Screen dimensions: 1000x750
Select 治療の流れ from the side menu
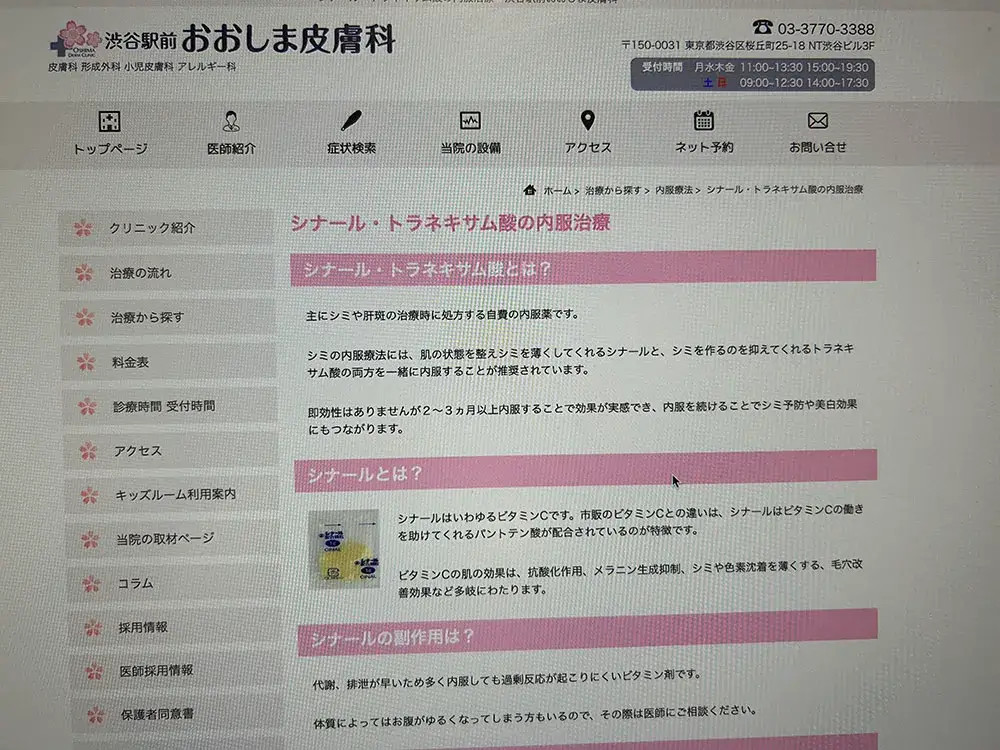pyautogui.click(x=147, y=273)
